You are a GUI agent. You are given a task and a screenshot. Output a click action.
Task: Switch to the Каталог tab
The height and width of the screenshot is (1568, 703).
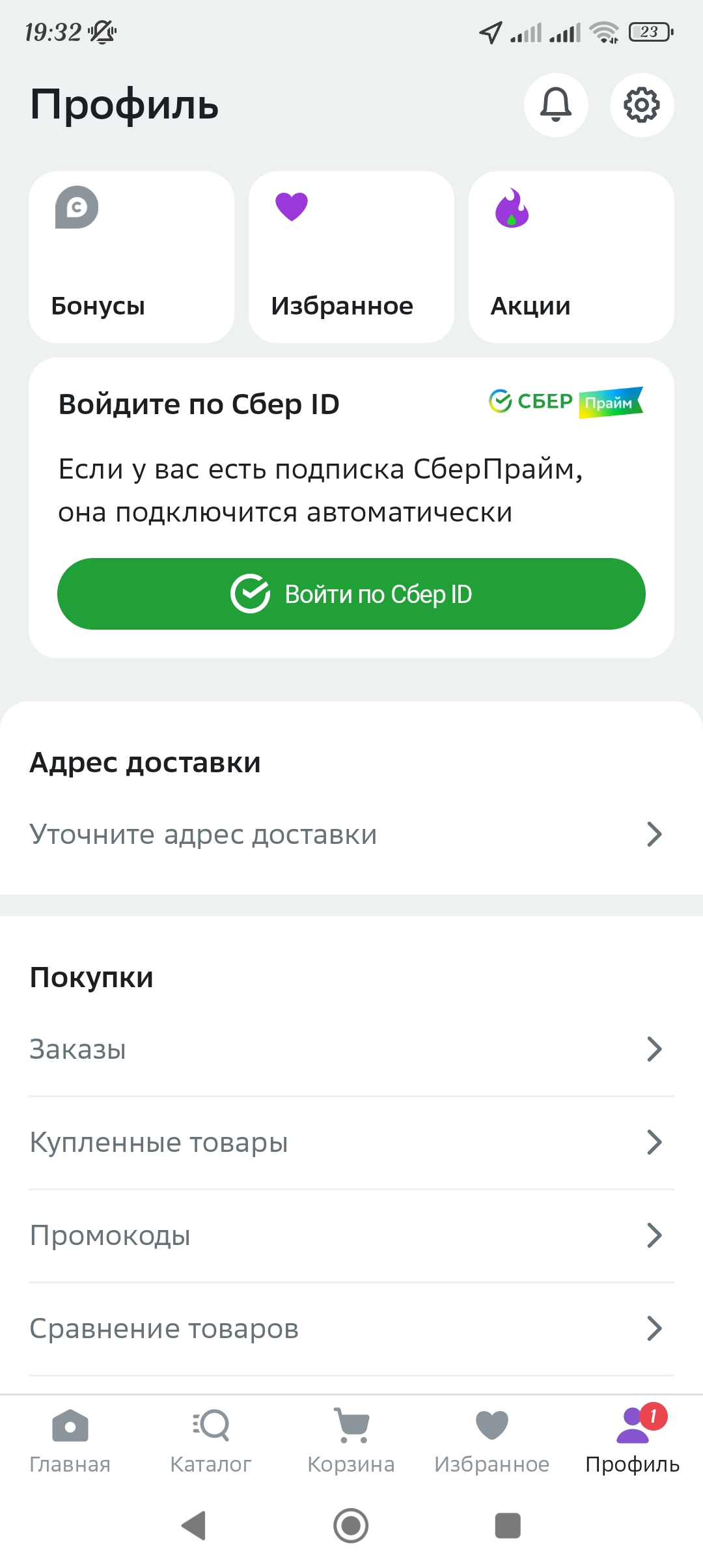click(x=211, y=1440)
